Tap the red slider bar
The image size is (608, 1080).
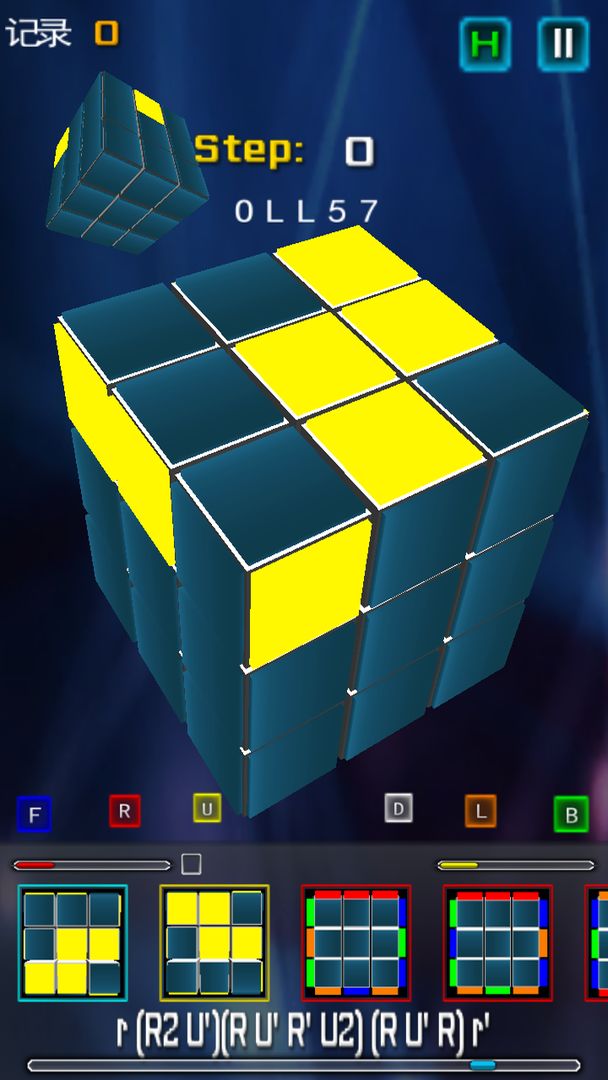tap(90, 865)
